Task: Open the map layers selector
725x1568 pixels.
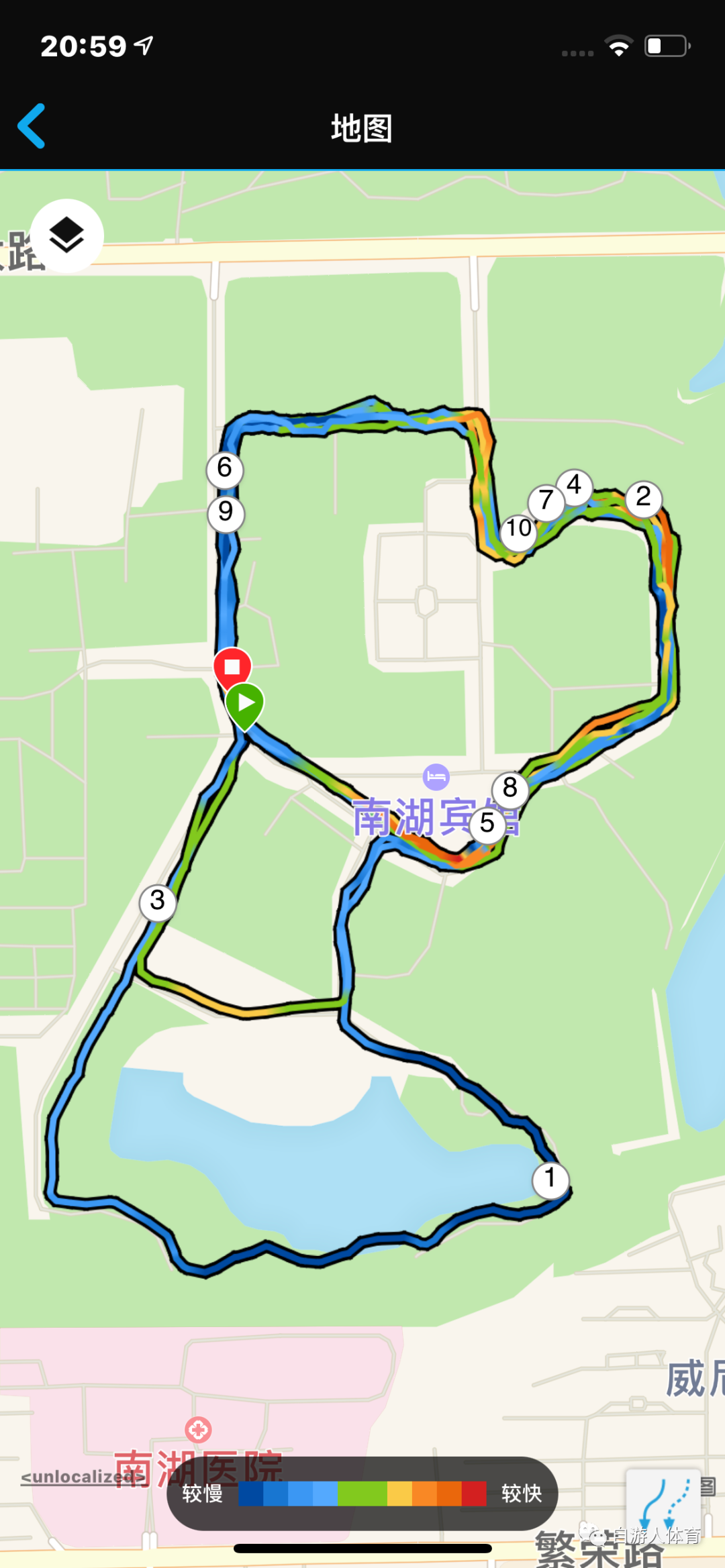Action: [66, 236]
